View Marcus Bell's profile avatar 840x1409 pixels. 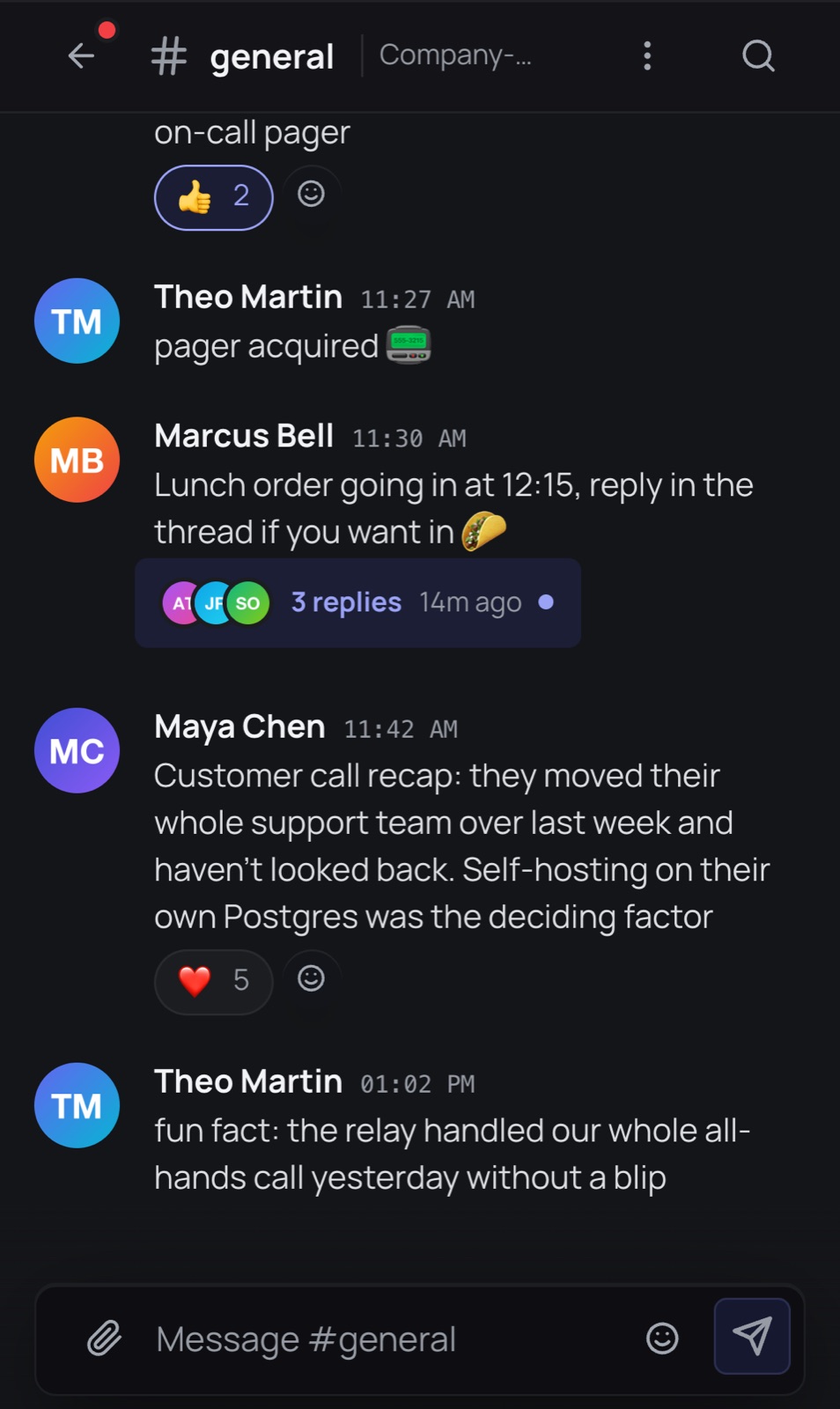click(77, 460)
